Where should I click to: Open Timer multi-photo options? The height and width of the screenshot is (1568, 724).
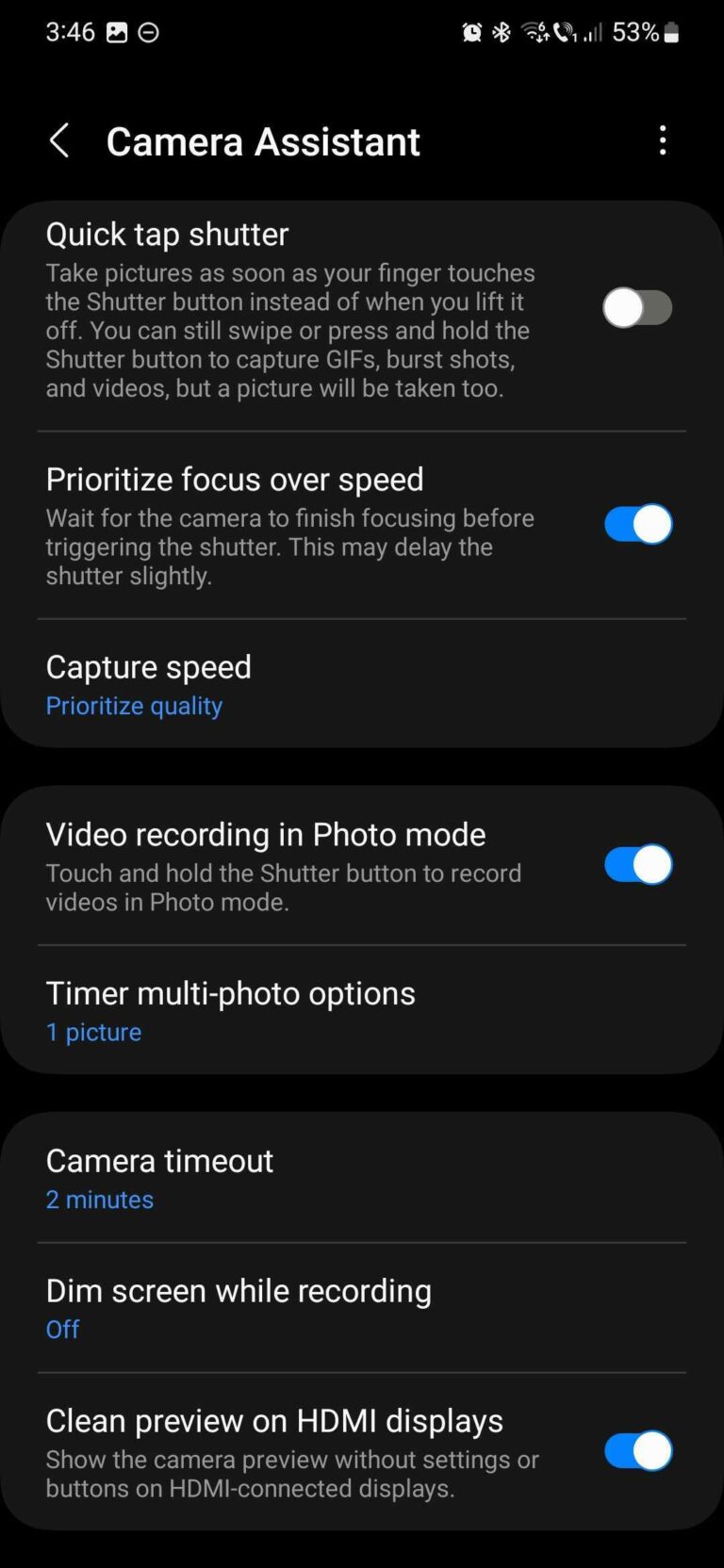pyautogui.click(x=230, y=992)
